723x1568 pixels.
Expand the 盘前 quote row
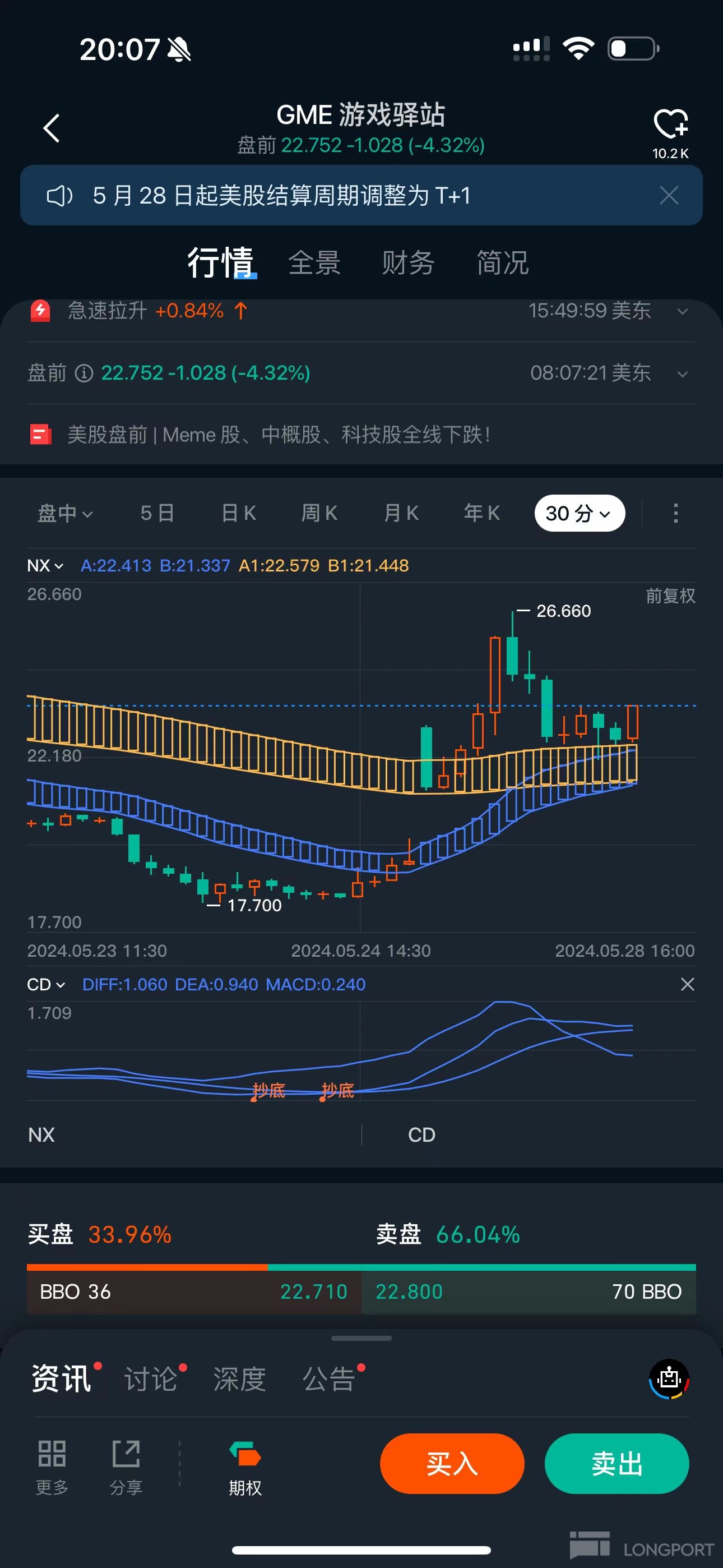682,373
